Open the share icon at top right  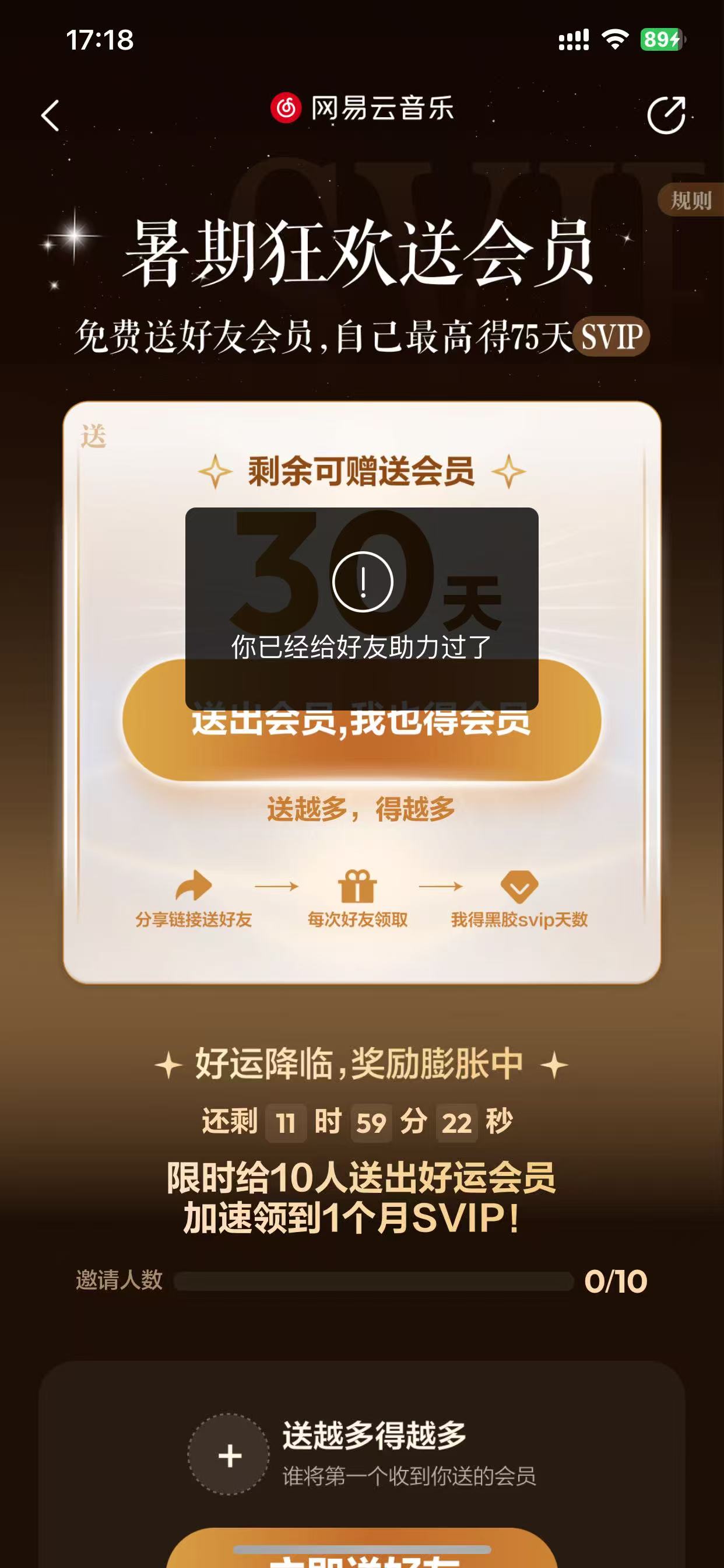click(666, 114)
